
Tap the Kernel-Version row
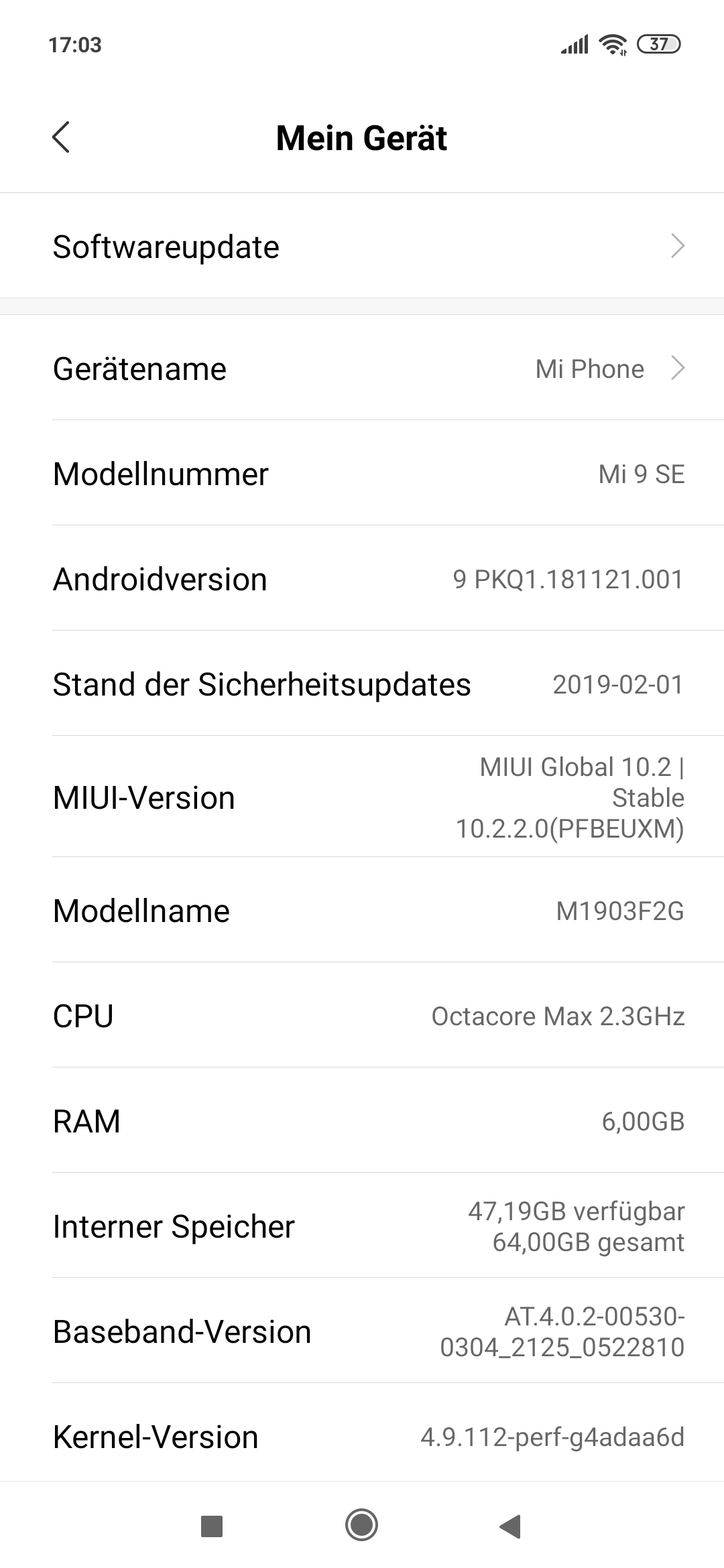[x=362, y=1436]
